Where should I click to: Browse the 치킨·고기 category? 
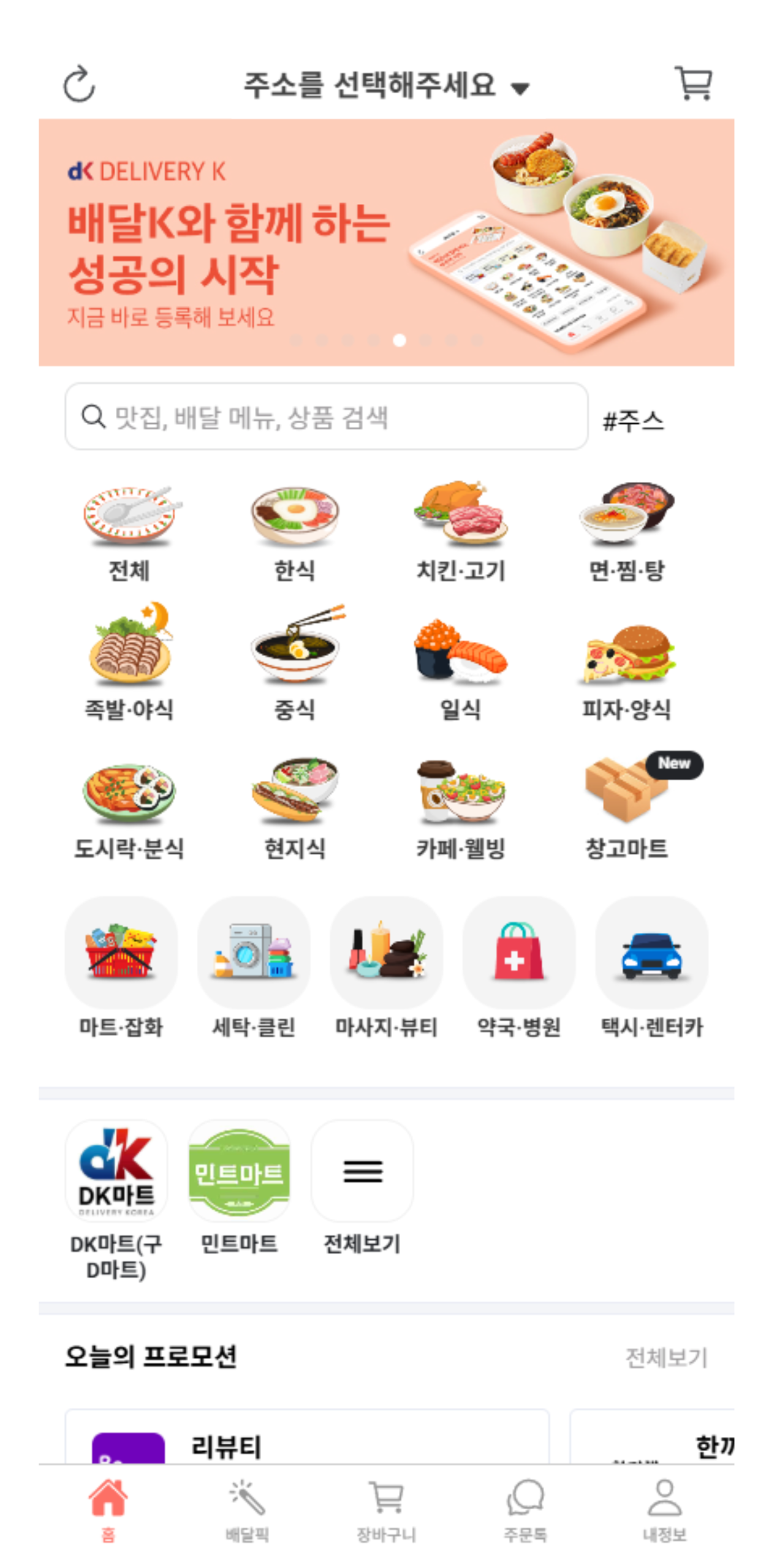(x=461, y=532)
